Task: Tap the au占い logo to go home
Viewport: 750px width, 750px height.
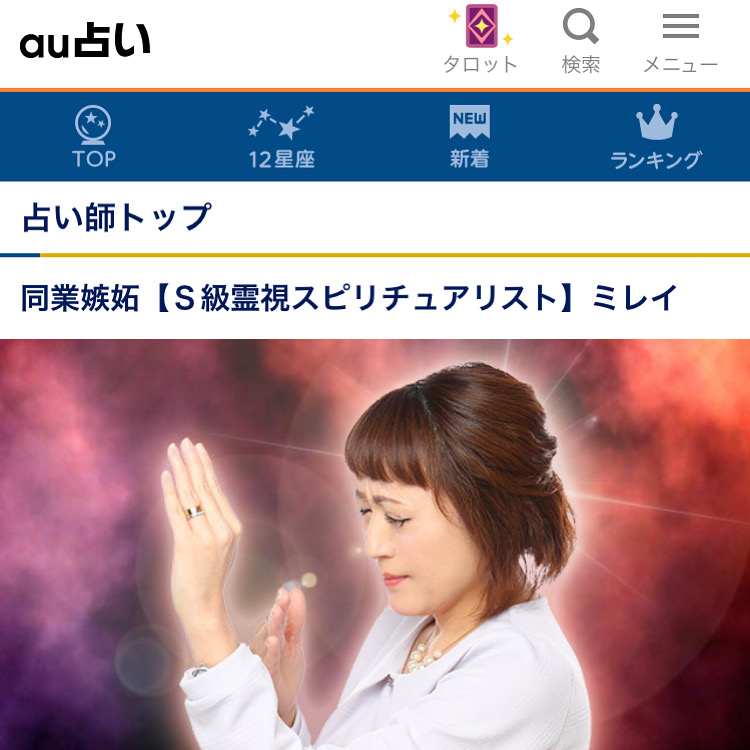Action: tap(85, 41)
